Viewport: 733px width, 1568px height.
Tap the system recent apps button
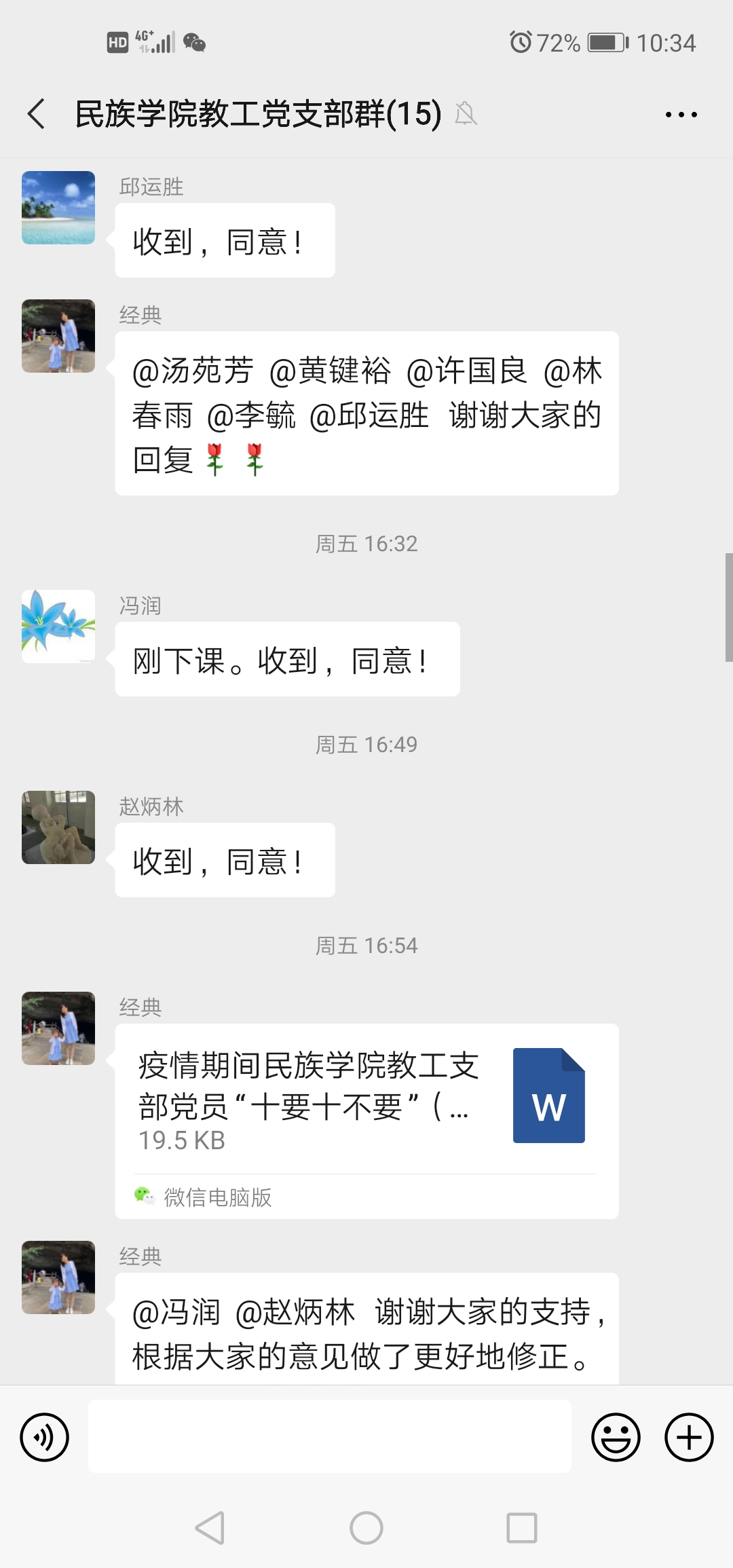click(x=522, y=1528)
